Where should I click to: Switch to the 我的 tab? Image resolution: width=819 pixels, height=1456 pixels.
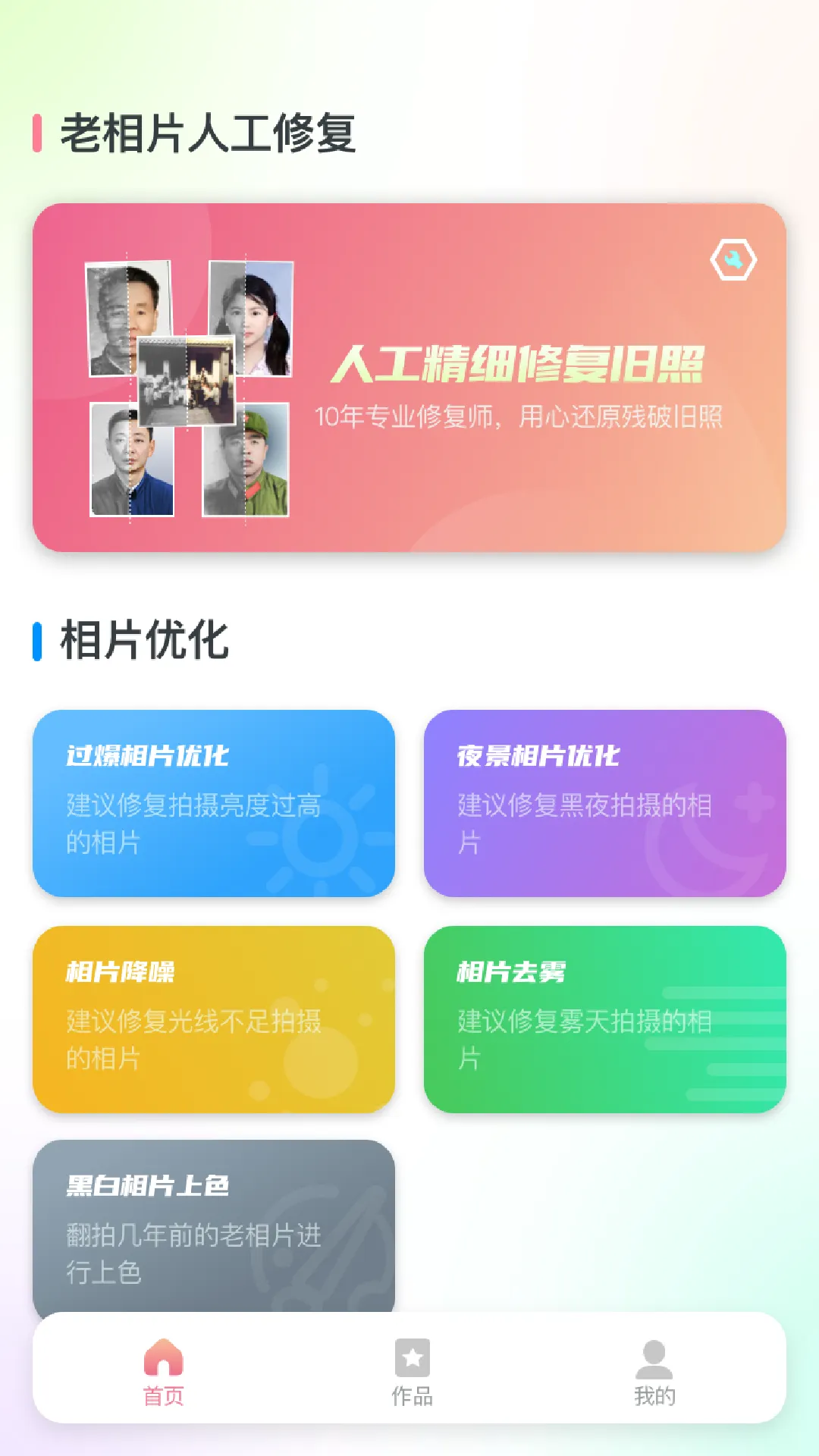coord(654,1373)
